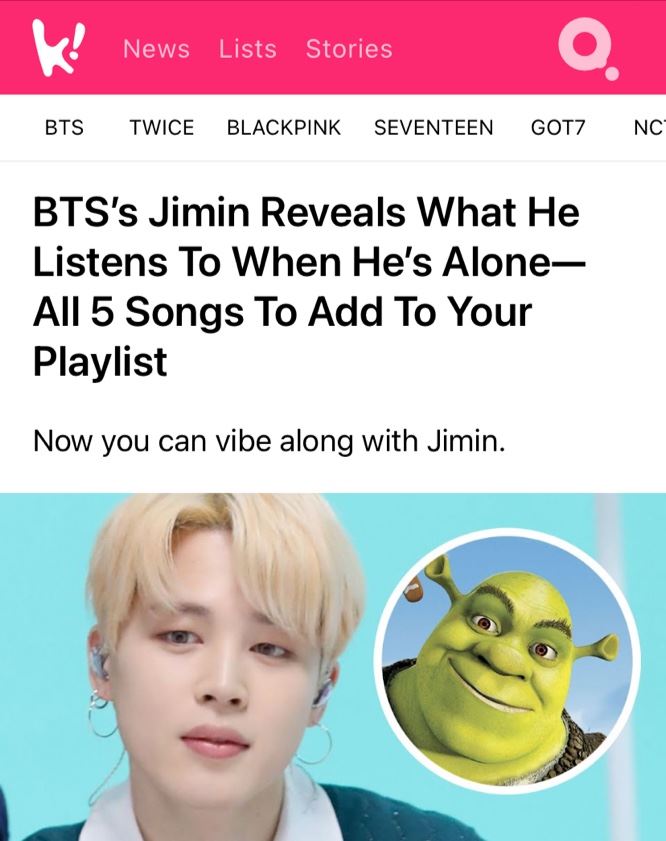Go to the News section
This screenshot has height=841, width=666.
click(x=156, y=49)
